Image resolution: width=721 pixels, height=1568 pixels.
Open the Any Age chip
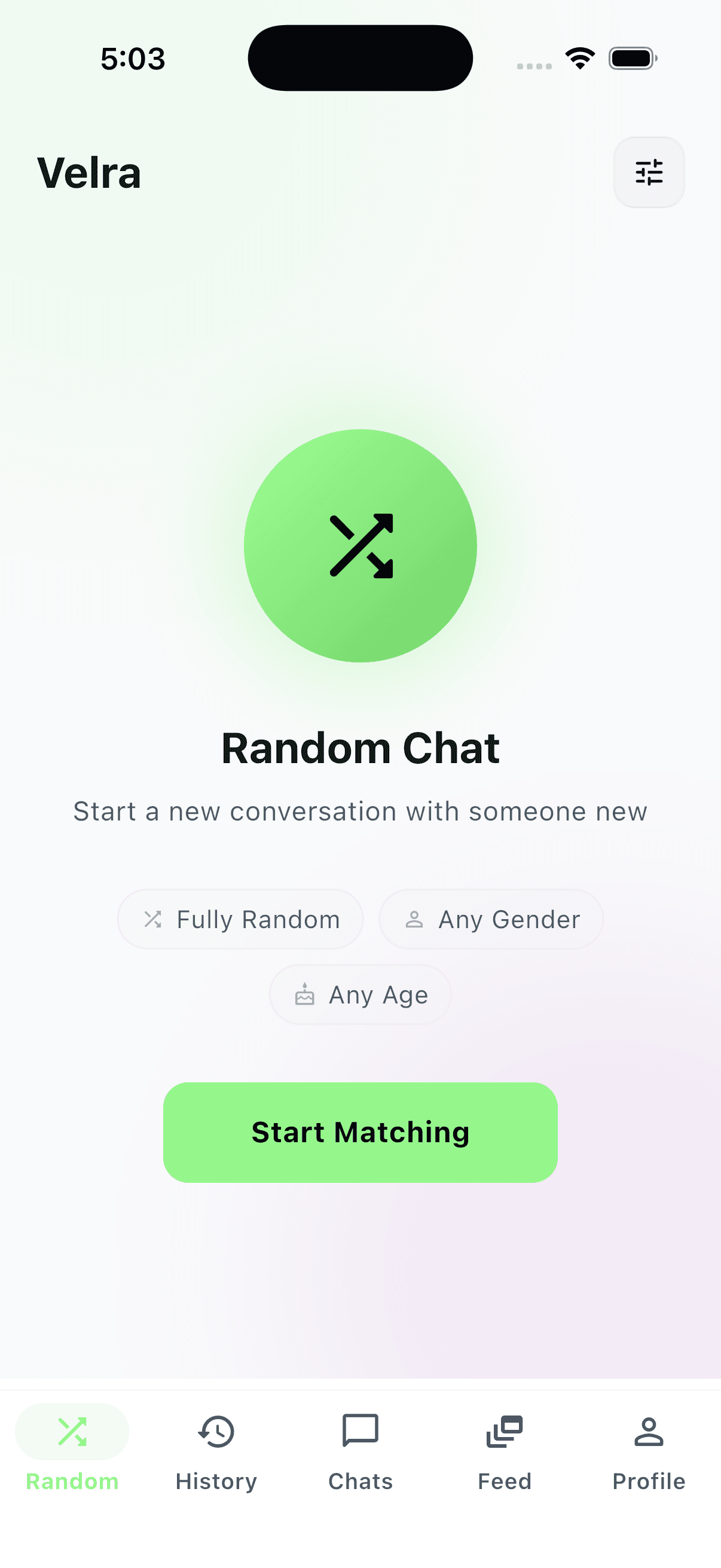click(360, 995)
